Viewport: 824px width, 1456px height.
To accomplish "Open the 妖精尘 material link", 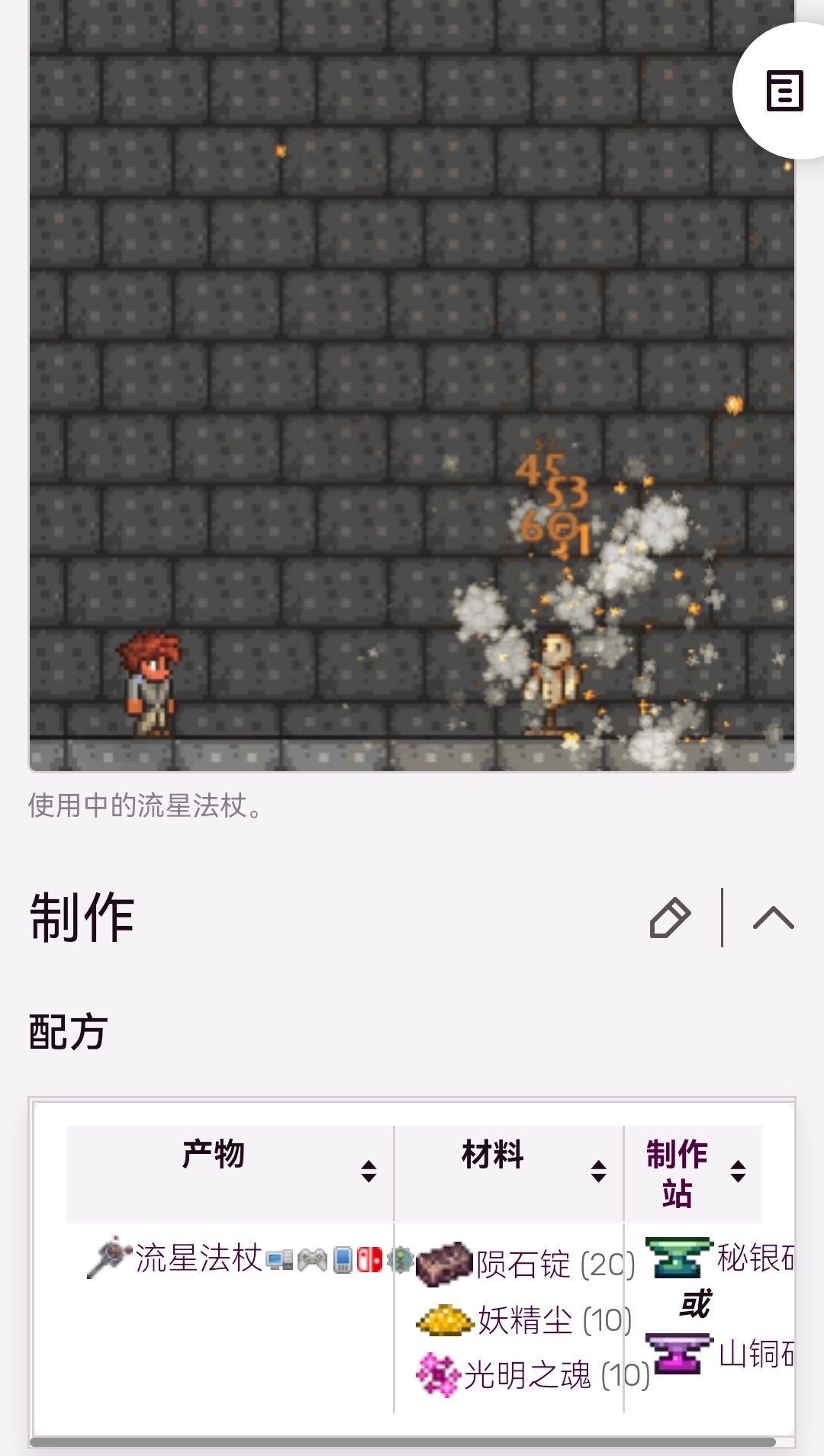I will (x=525, y=1320).
